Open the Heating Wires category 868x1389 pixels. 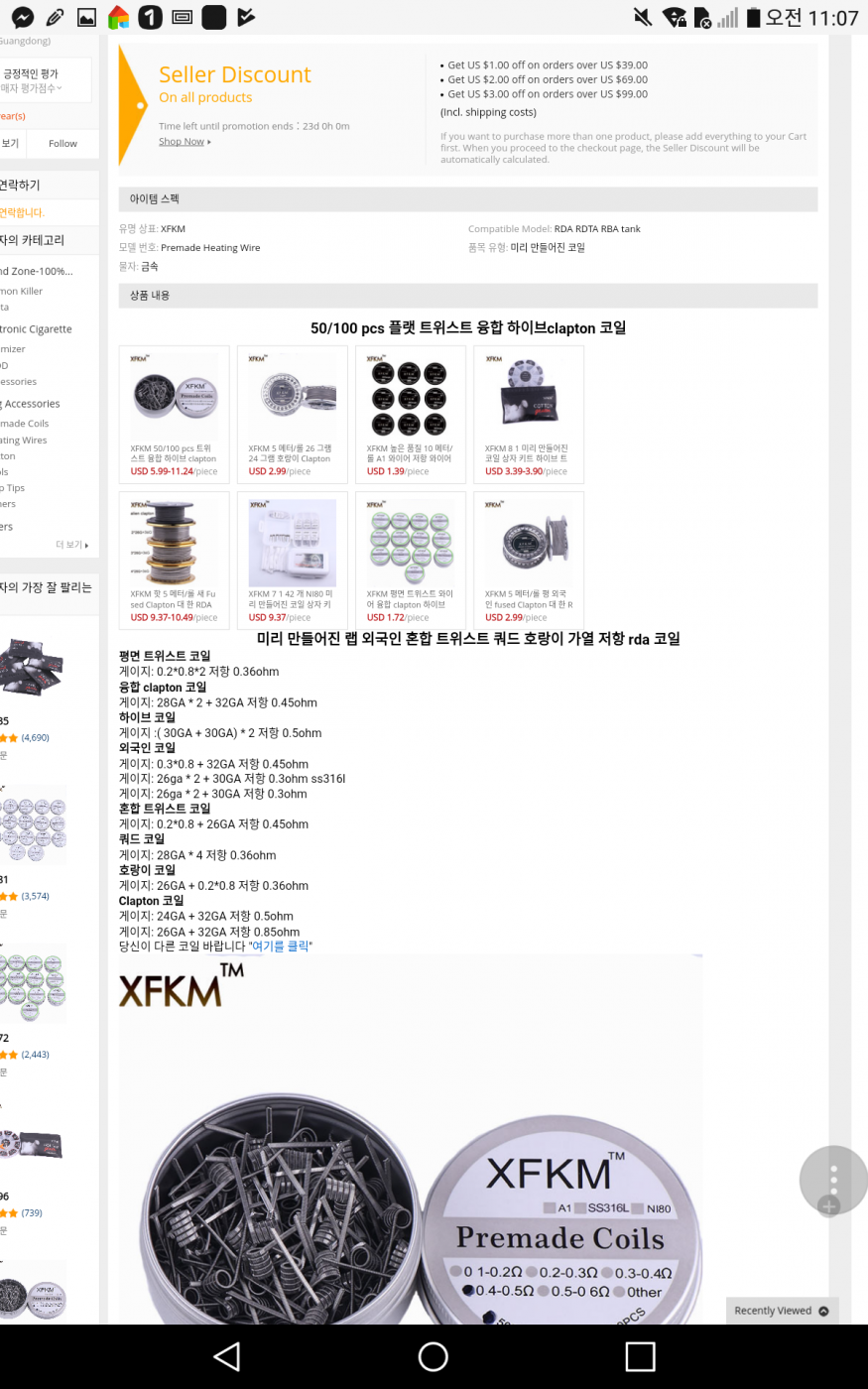pyautogui.click(x=24, y=441)
